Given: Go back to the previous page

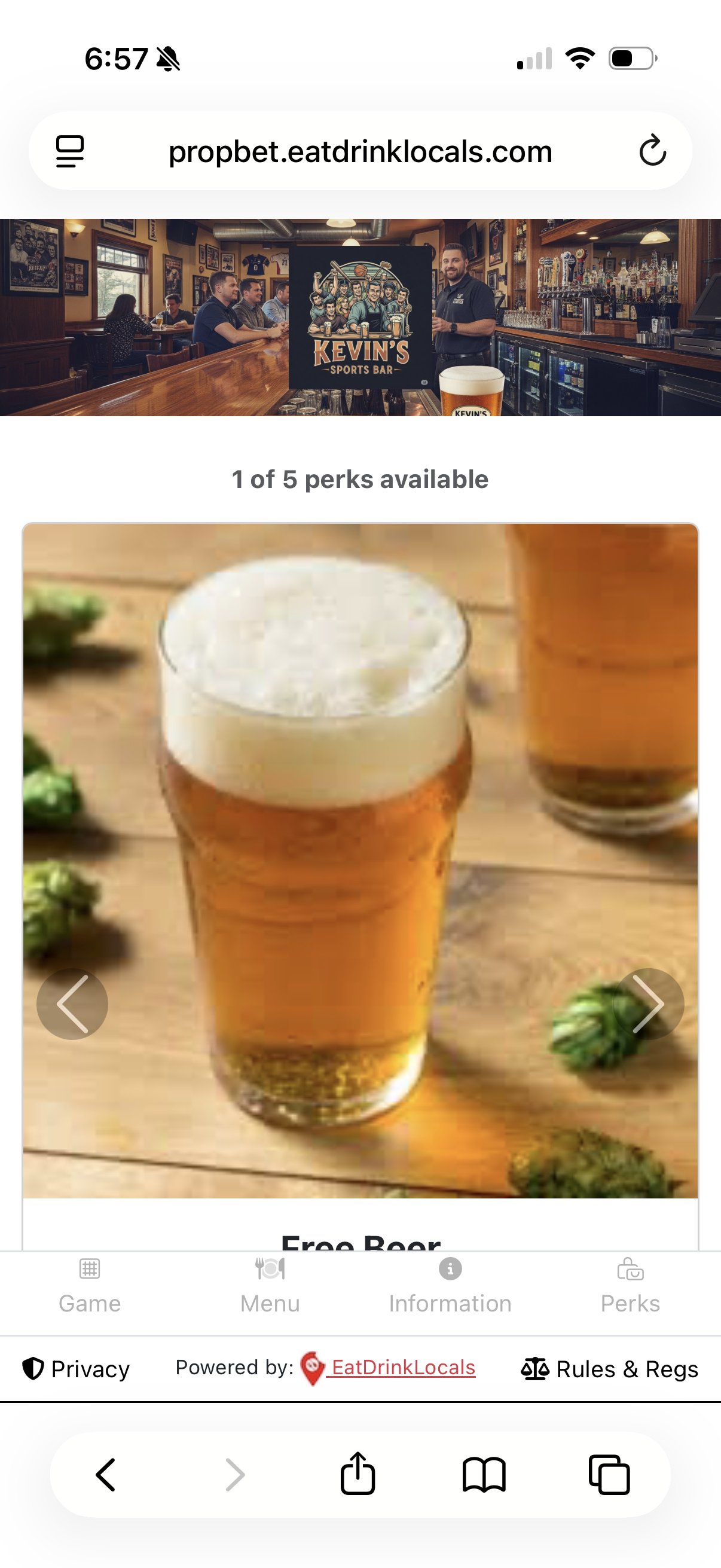Looking at the screenshot, I should [x=106, y=1474].
